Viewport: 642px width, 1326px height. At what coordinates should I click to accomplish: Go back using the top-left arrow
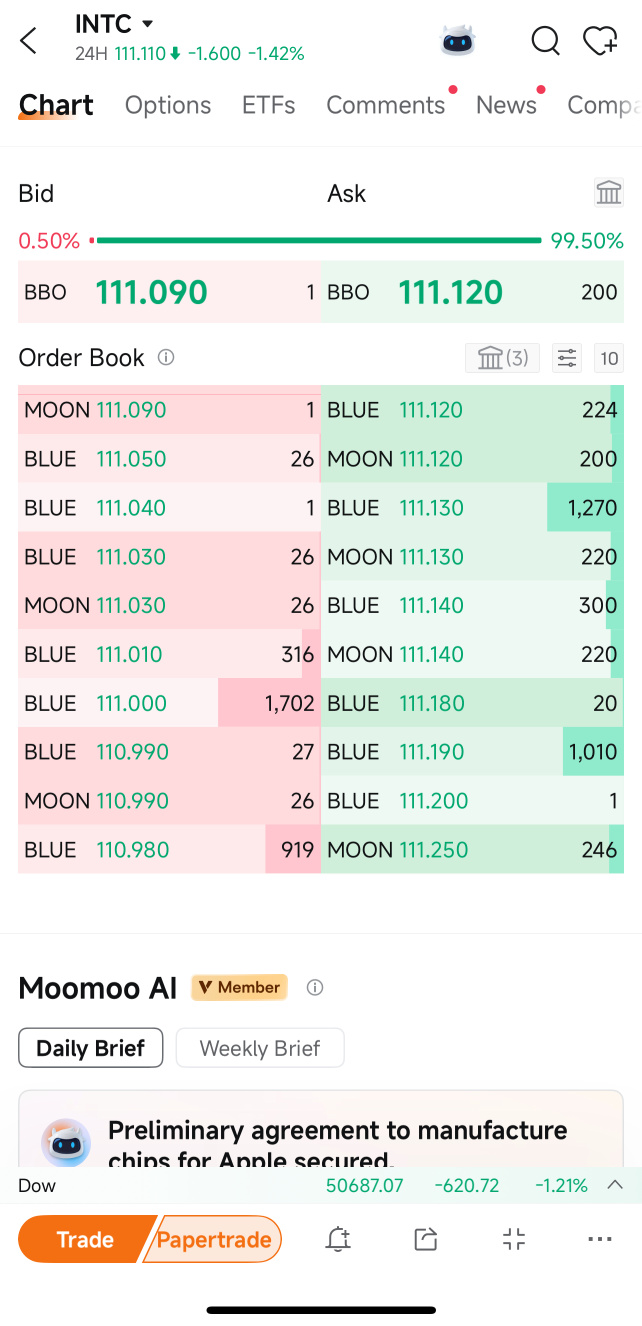coord(28,40)
